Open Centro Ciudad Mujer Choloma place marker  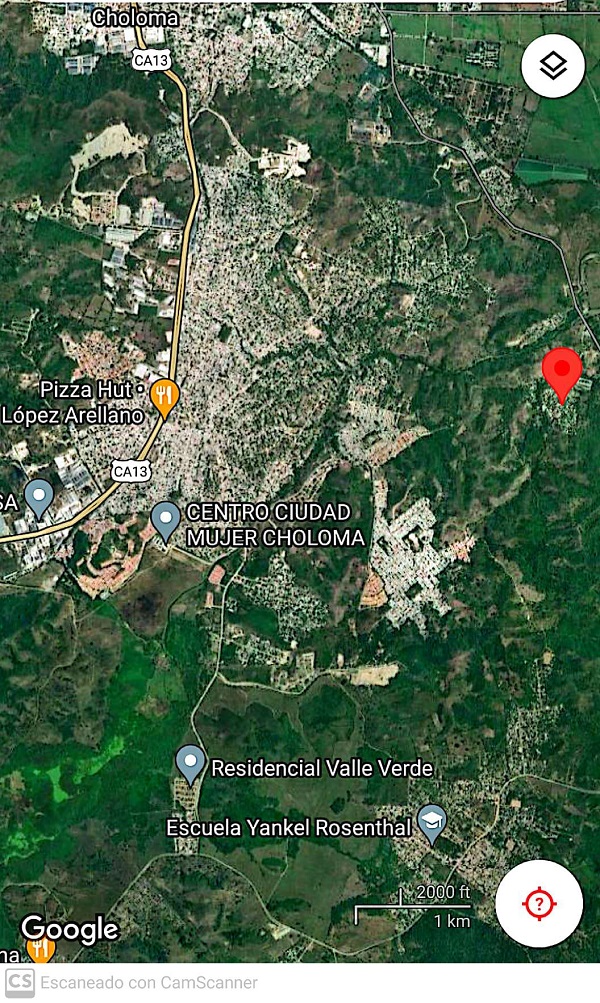click(x=166, y=520)
